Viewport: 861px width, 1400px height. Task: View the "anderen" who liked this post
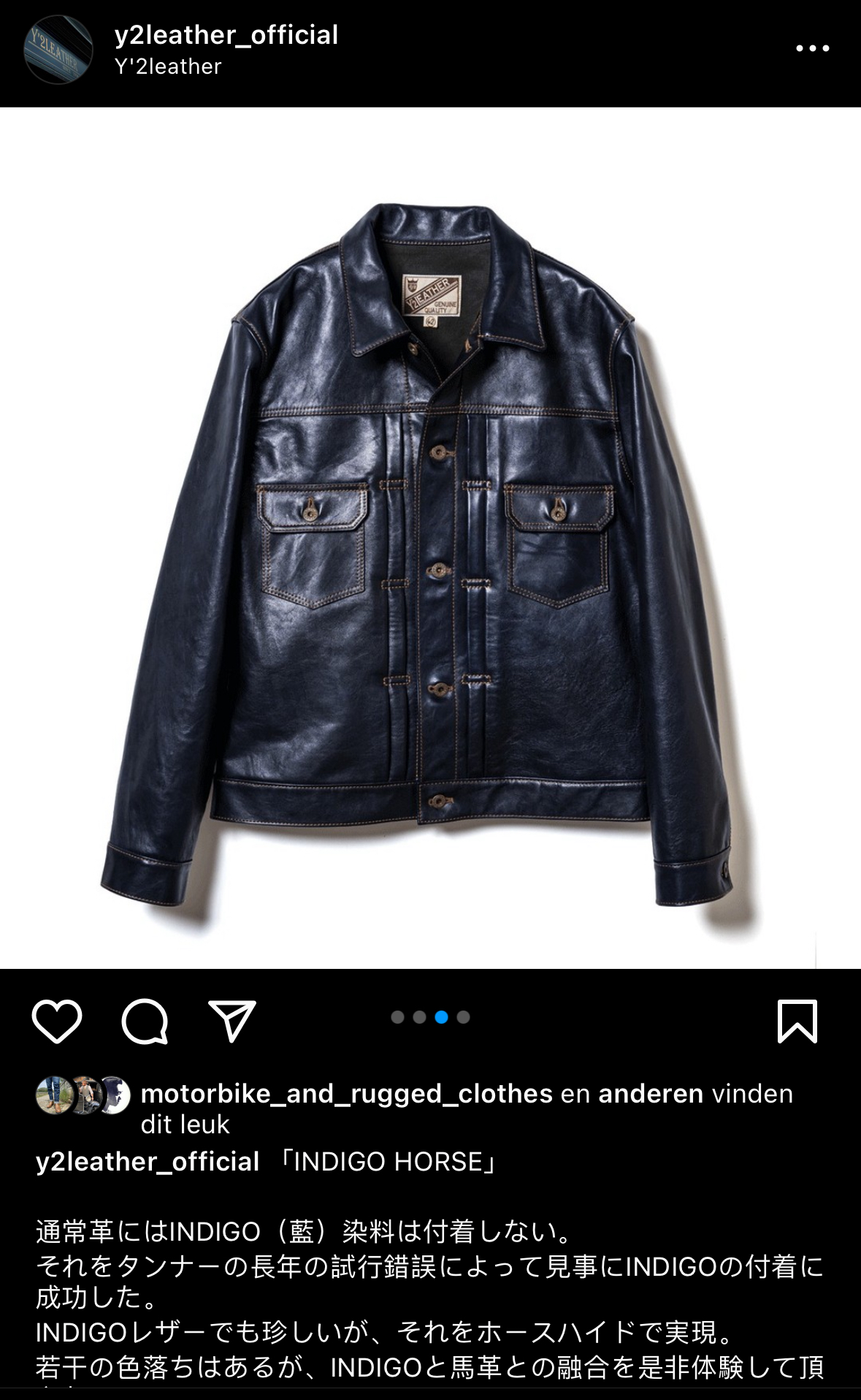point(651,1093)
